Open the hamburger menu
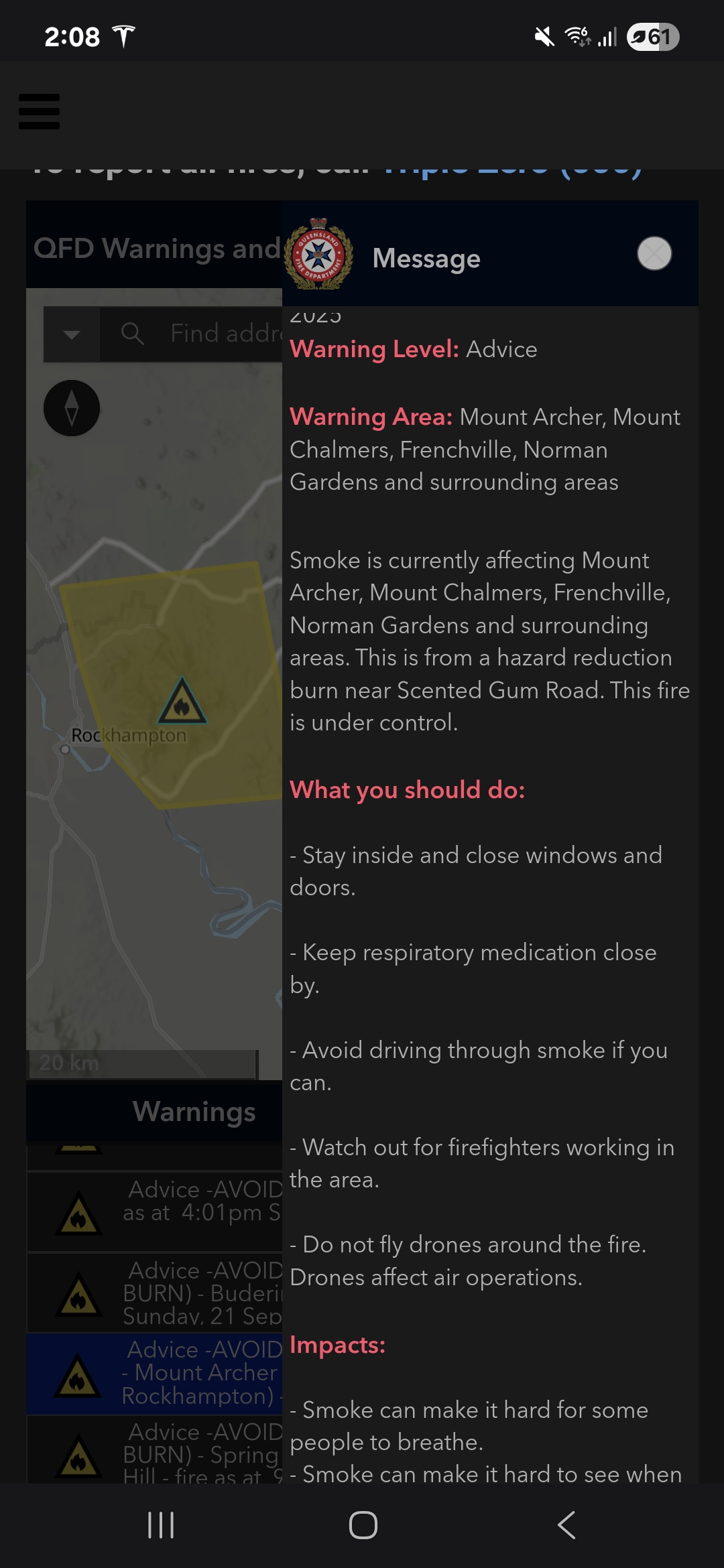 click(x=39, y=111)
